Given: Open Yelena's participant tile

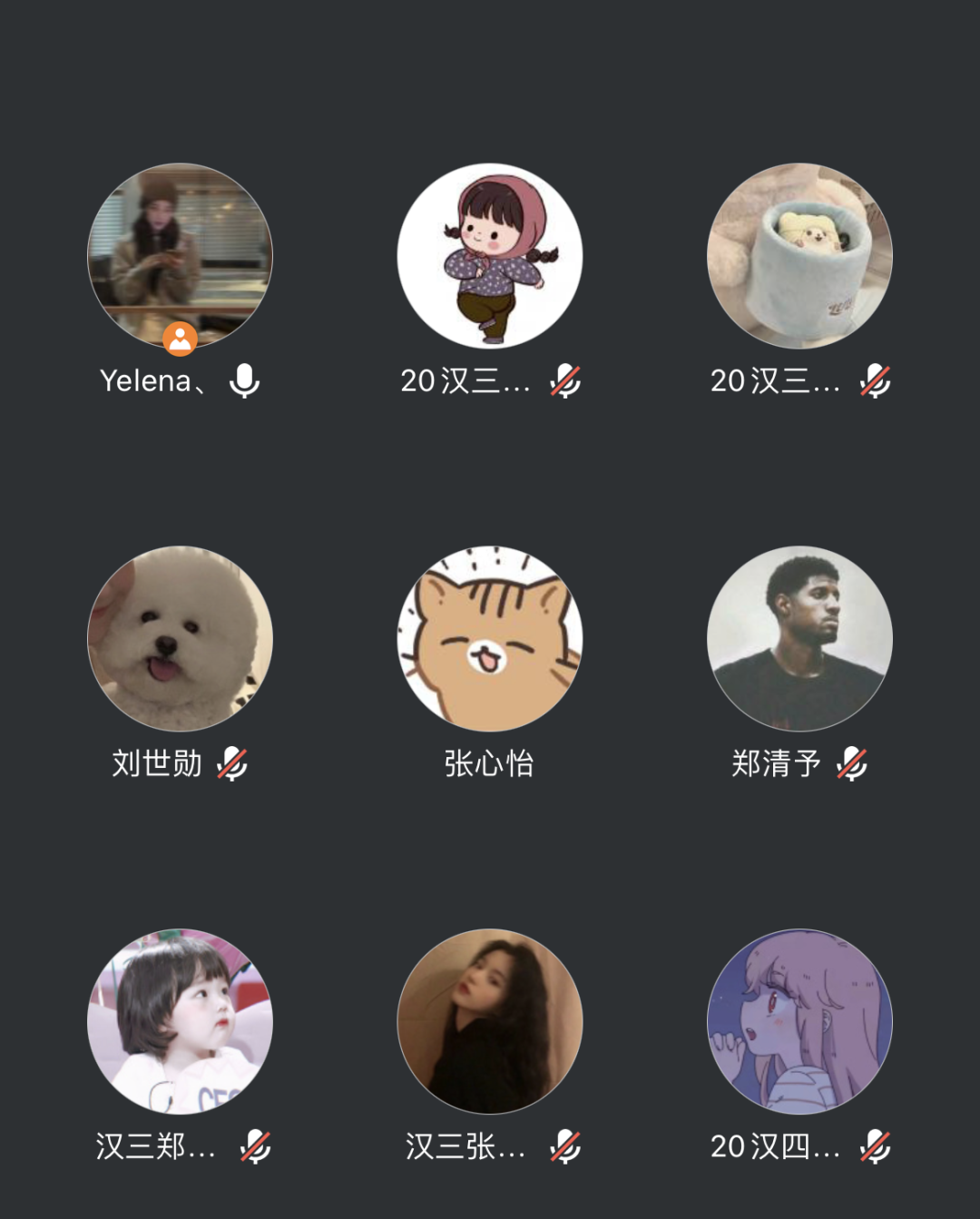Looking at the screenshot, I should coord(180,256).
